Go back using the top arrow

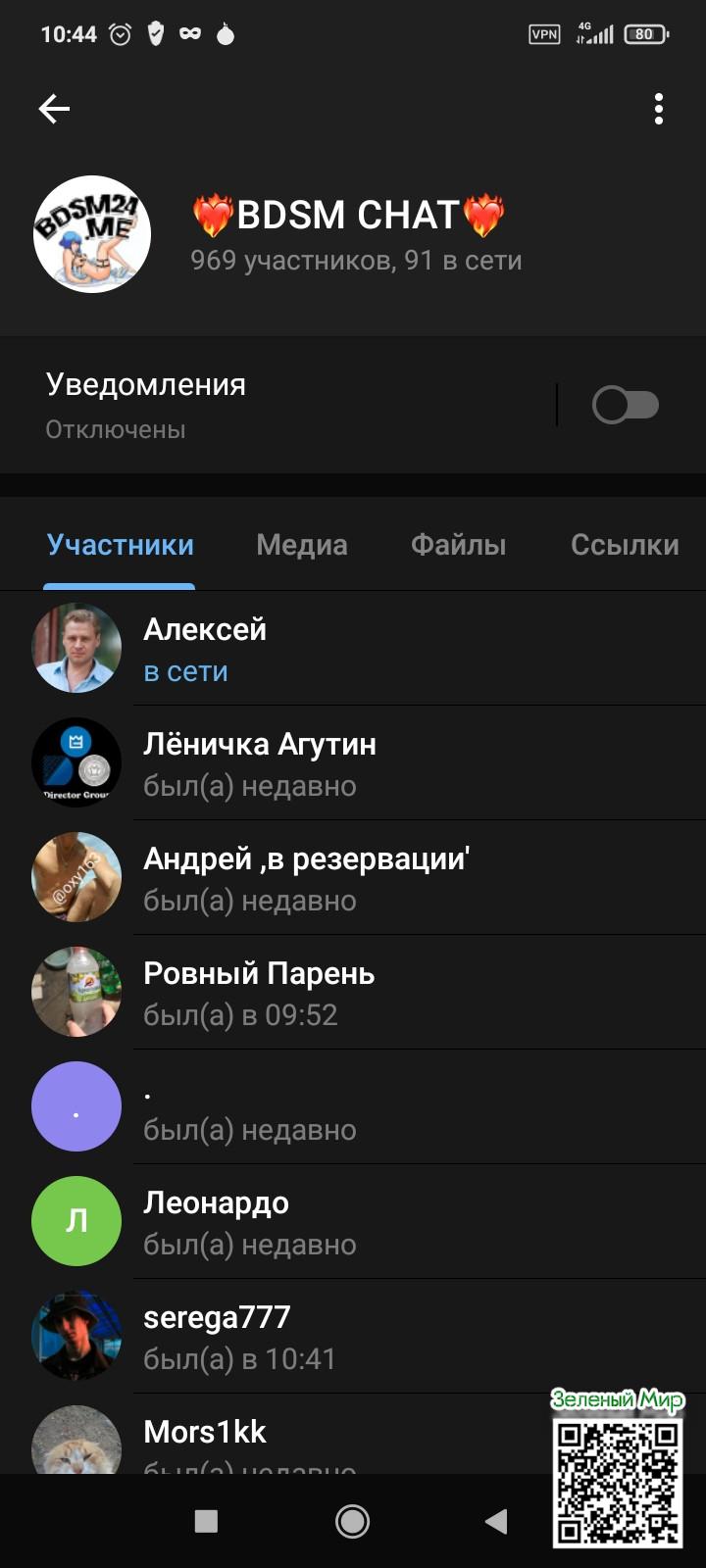54,109
